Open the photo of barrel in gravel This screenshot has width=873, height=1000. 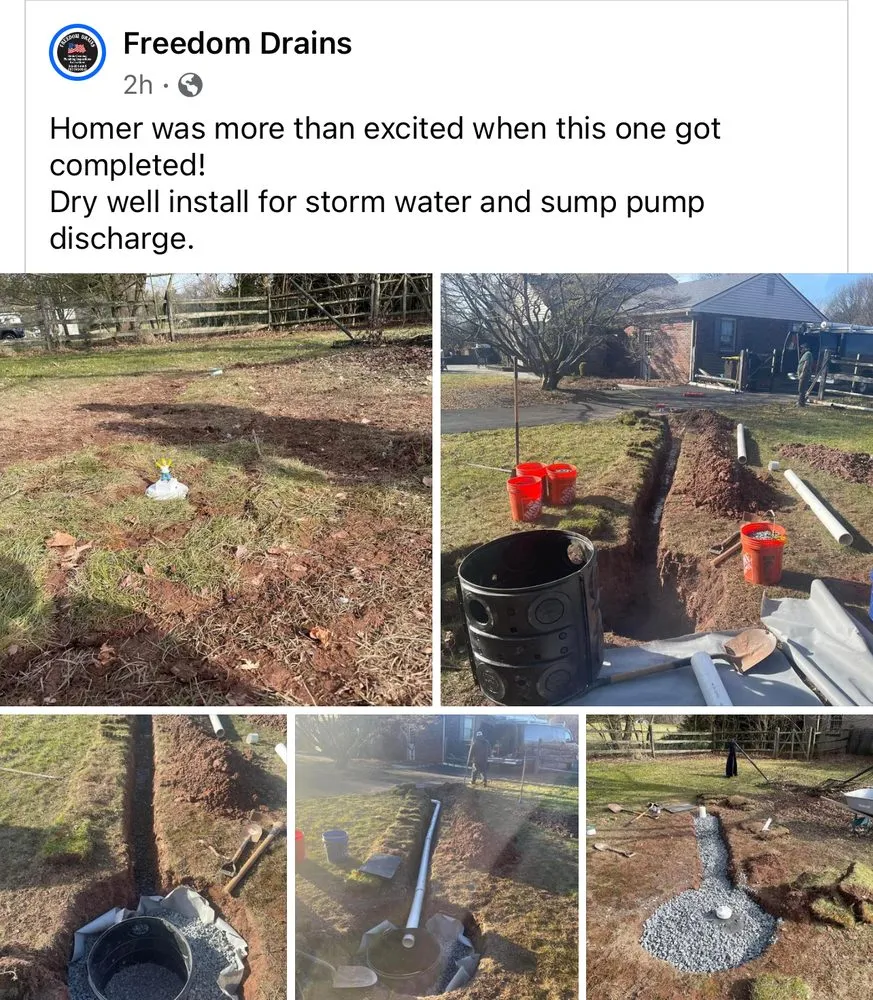[143, 856]
